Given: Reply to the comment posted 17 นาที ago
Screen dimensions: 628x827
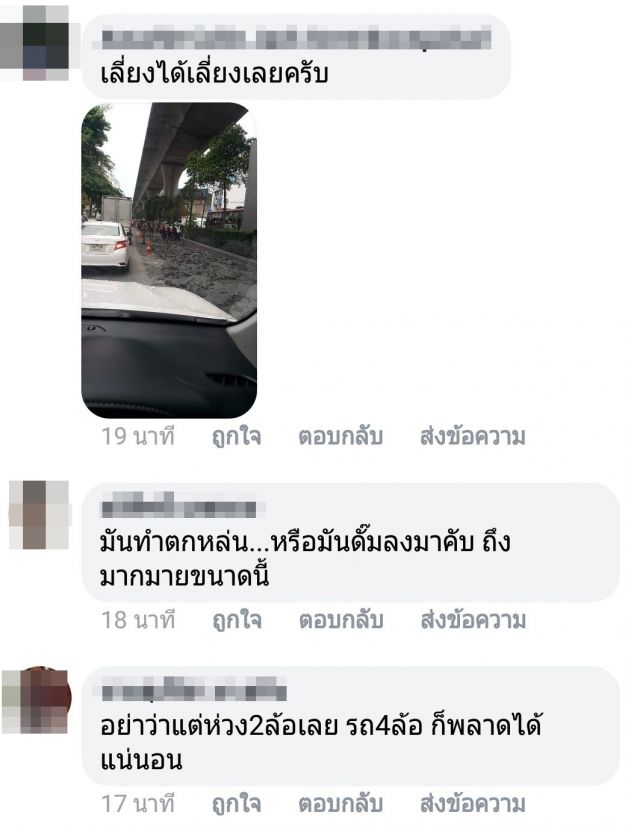Looking at the screenshot, I should pos(340,803).
